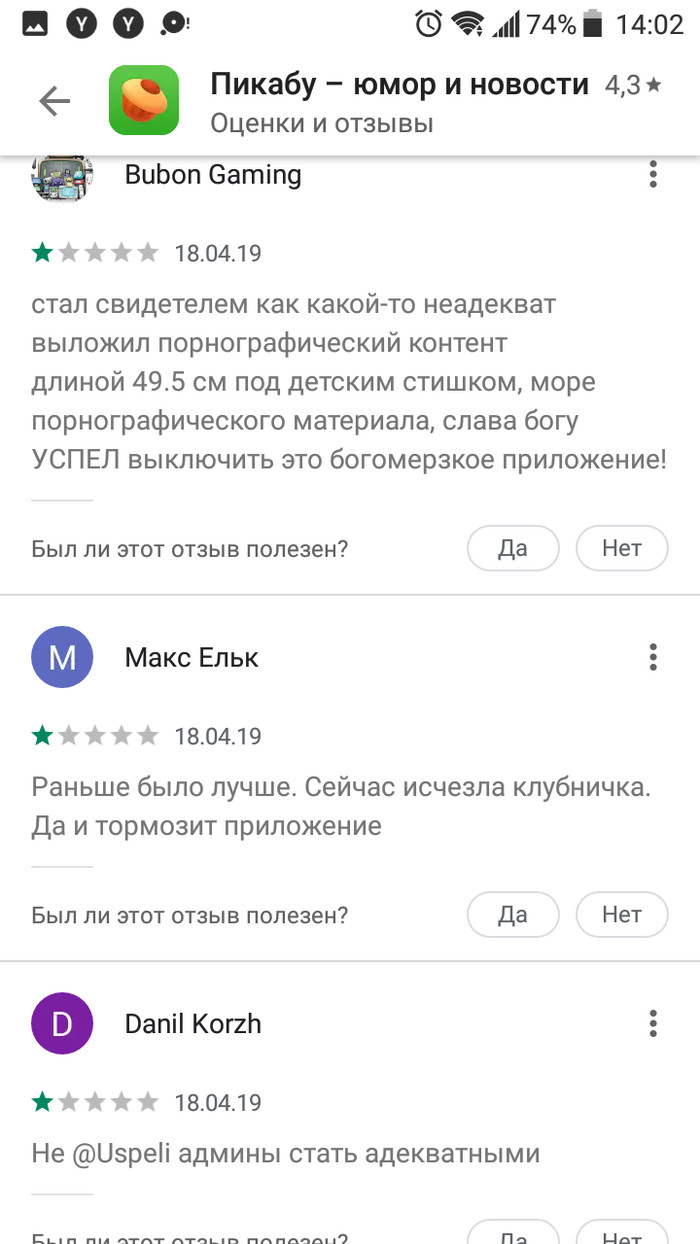This screenshot has height=1244, width=700.
Task: Open the Пикабу app page from the header
Action: (x=399, y=86)
